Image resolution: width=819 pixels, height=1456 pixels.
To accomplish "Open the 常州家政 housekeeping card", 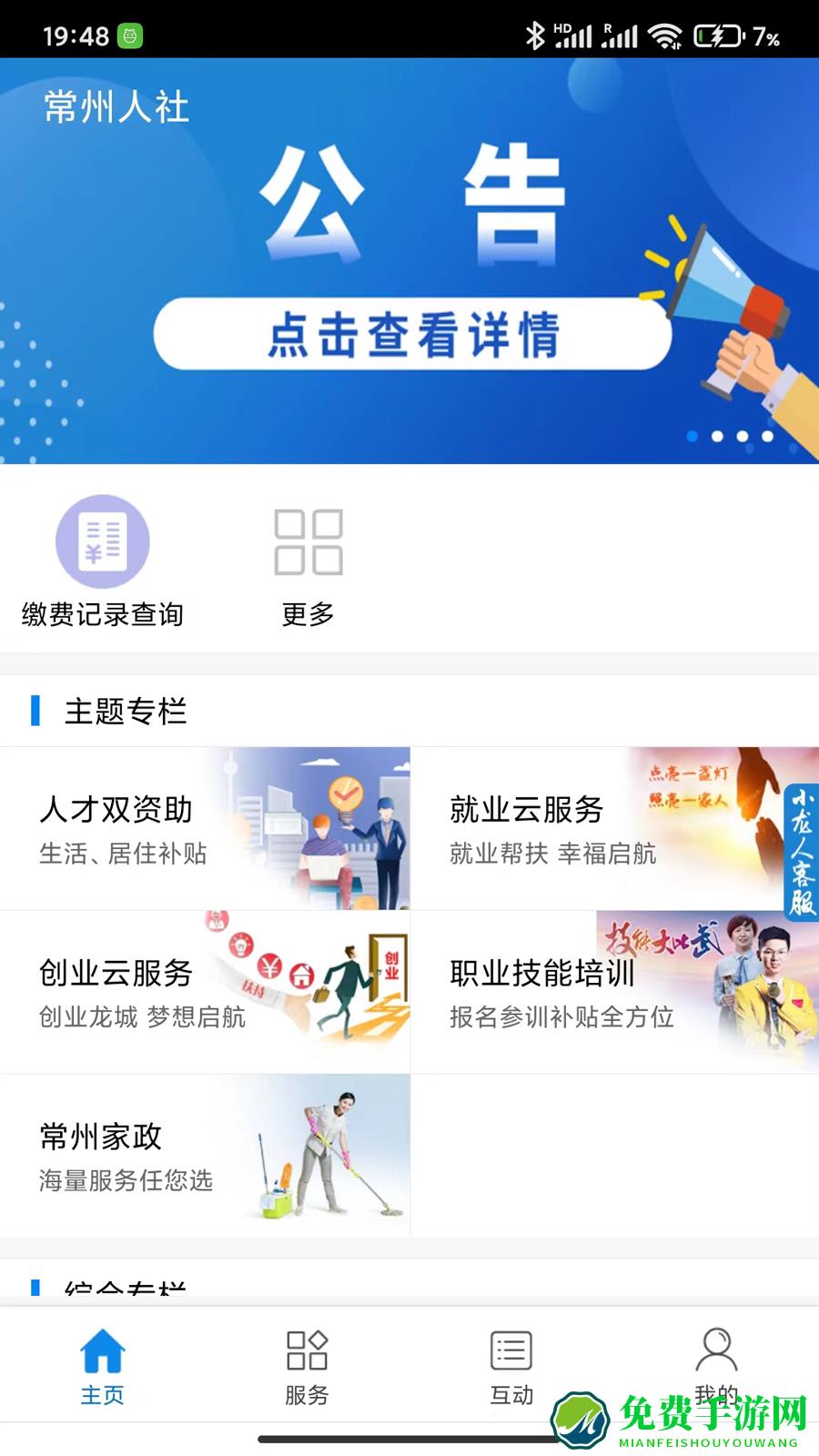I will [205, 1154].
